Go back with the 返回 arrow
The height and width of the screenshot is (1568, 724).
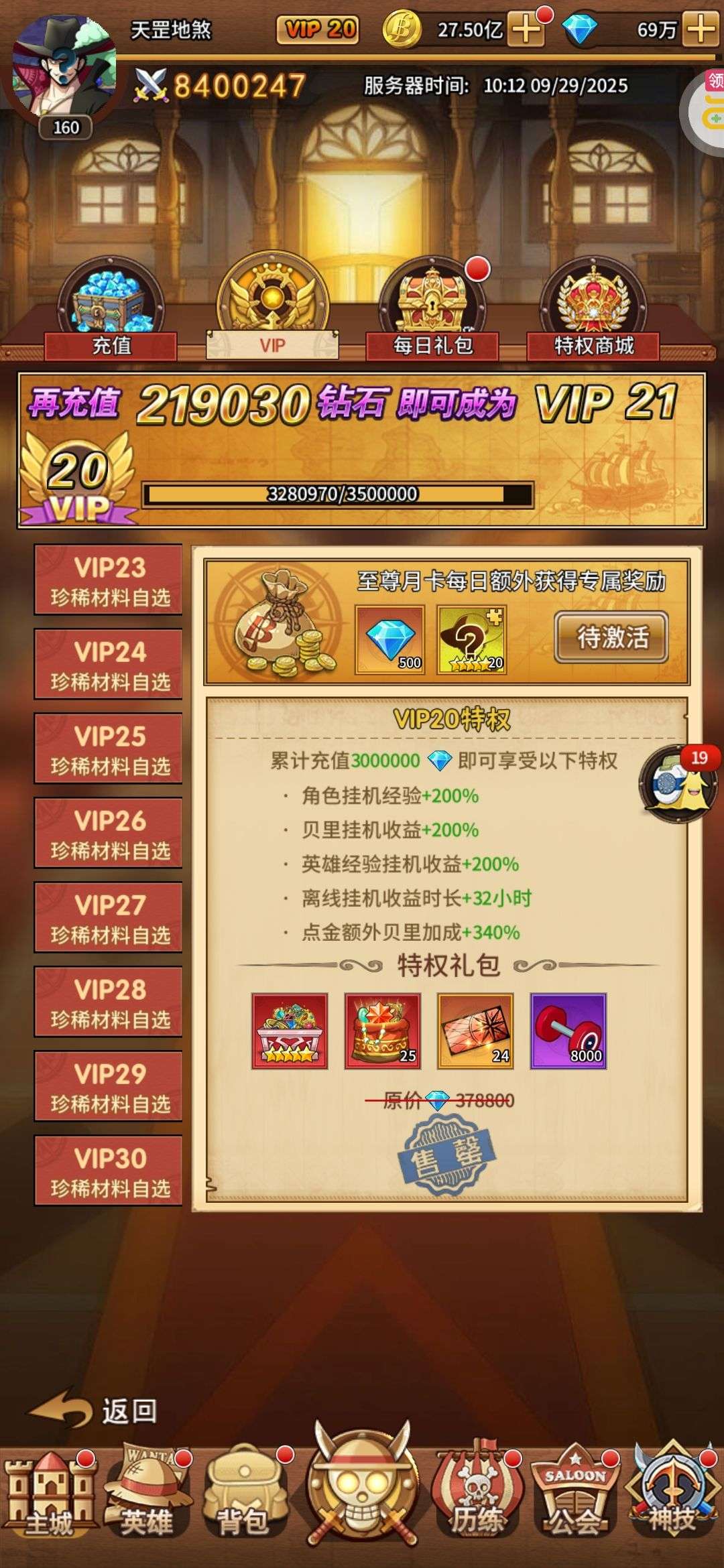tap(94, 1411)
